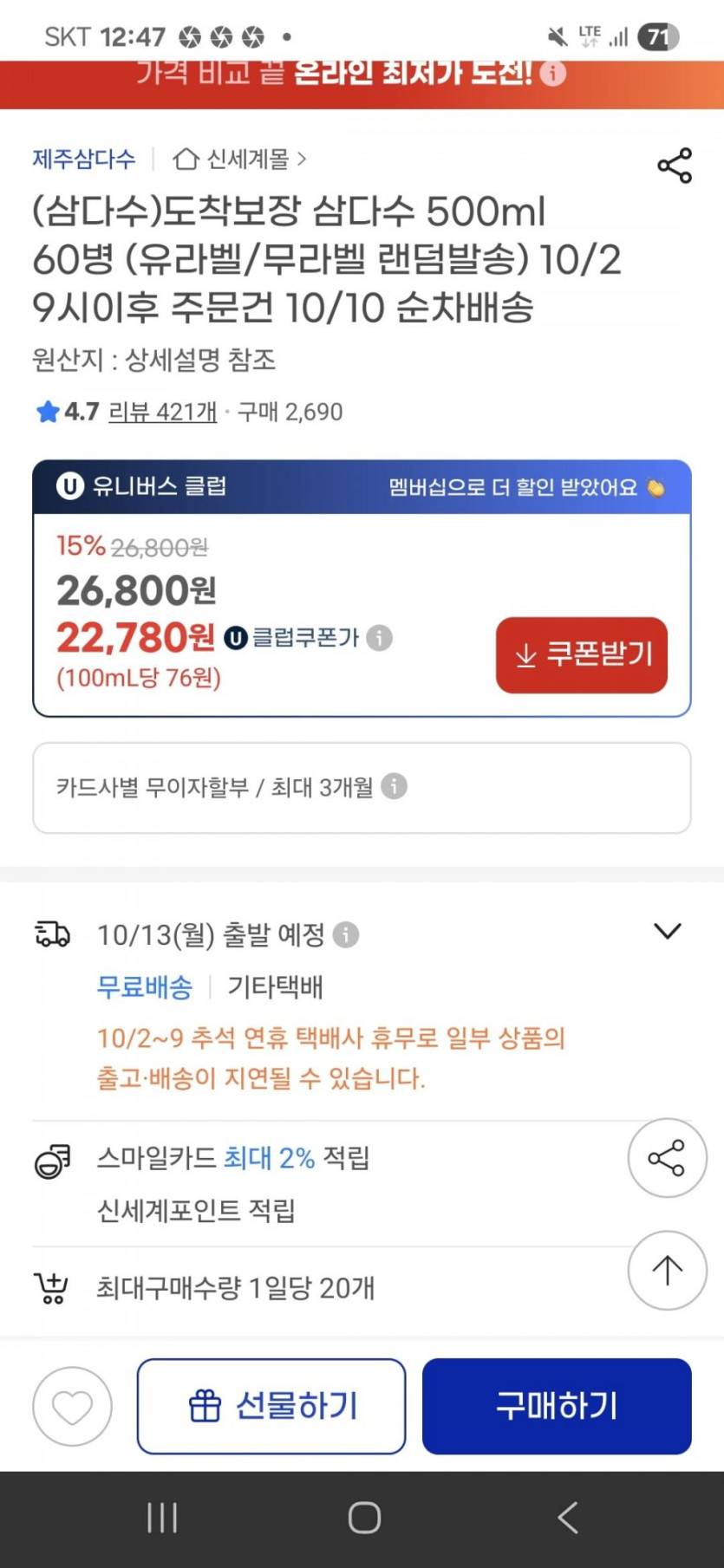Show info about the 10/13 departure date
This screenshot has width=724, height=1568.
[346, 935]
